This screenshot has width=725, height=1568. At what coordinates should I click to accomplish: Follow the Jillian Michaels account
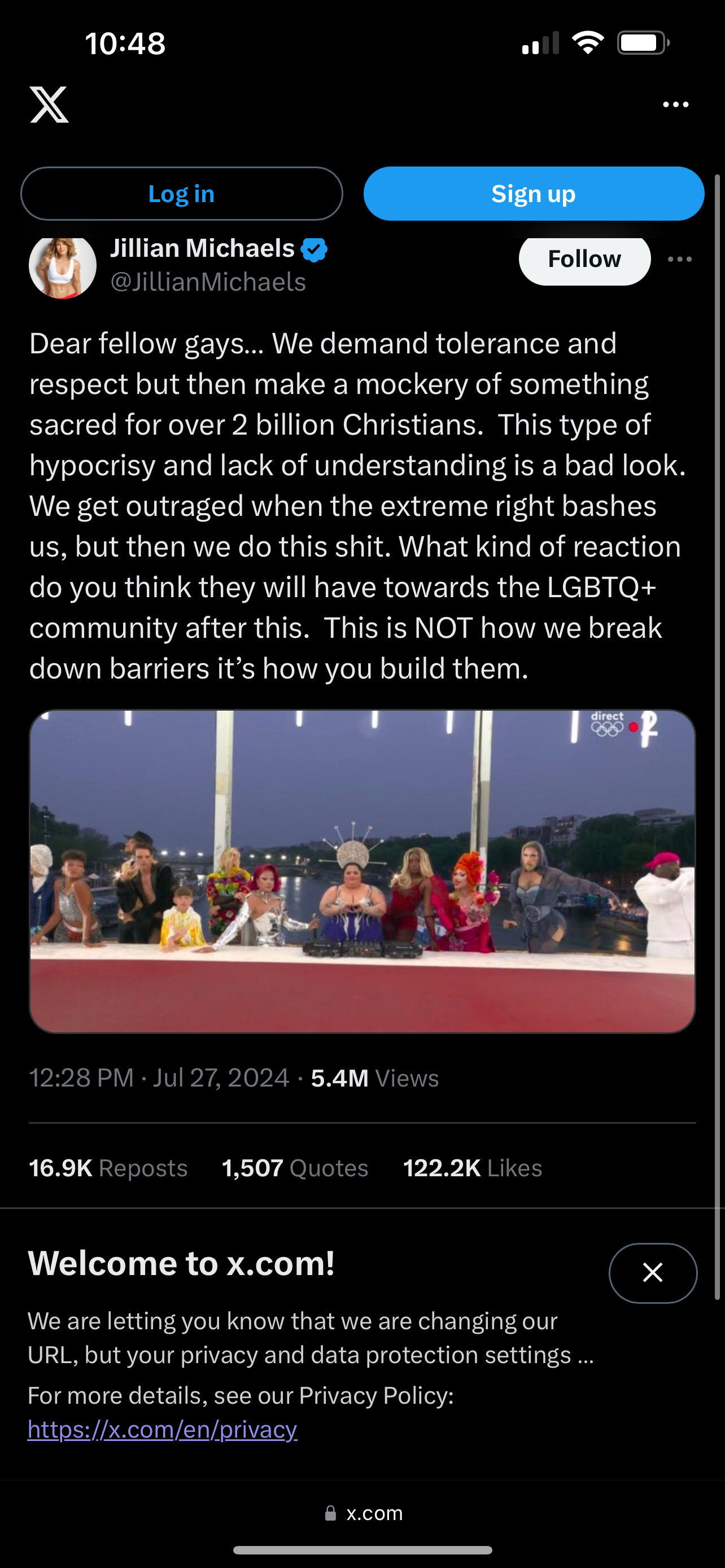[584, 260]
